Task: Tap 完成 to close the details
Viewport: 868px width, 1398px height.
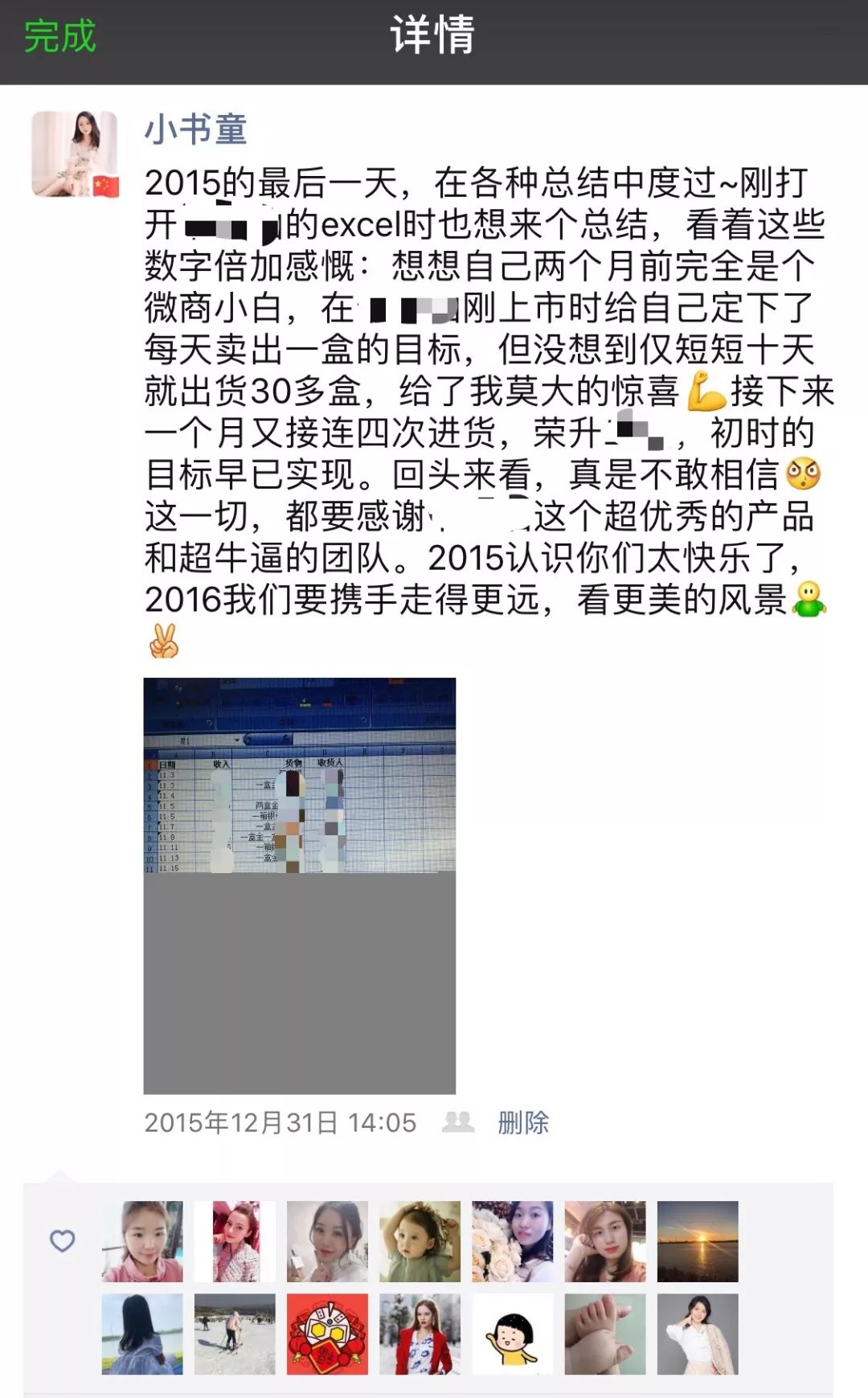Action: [59, 37]
